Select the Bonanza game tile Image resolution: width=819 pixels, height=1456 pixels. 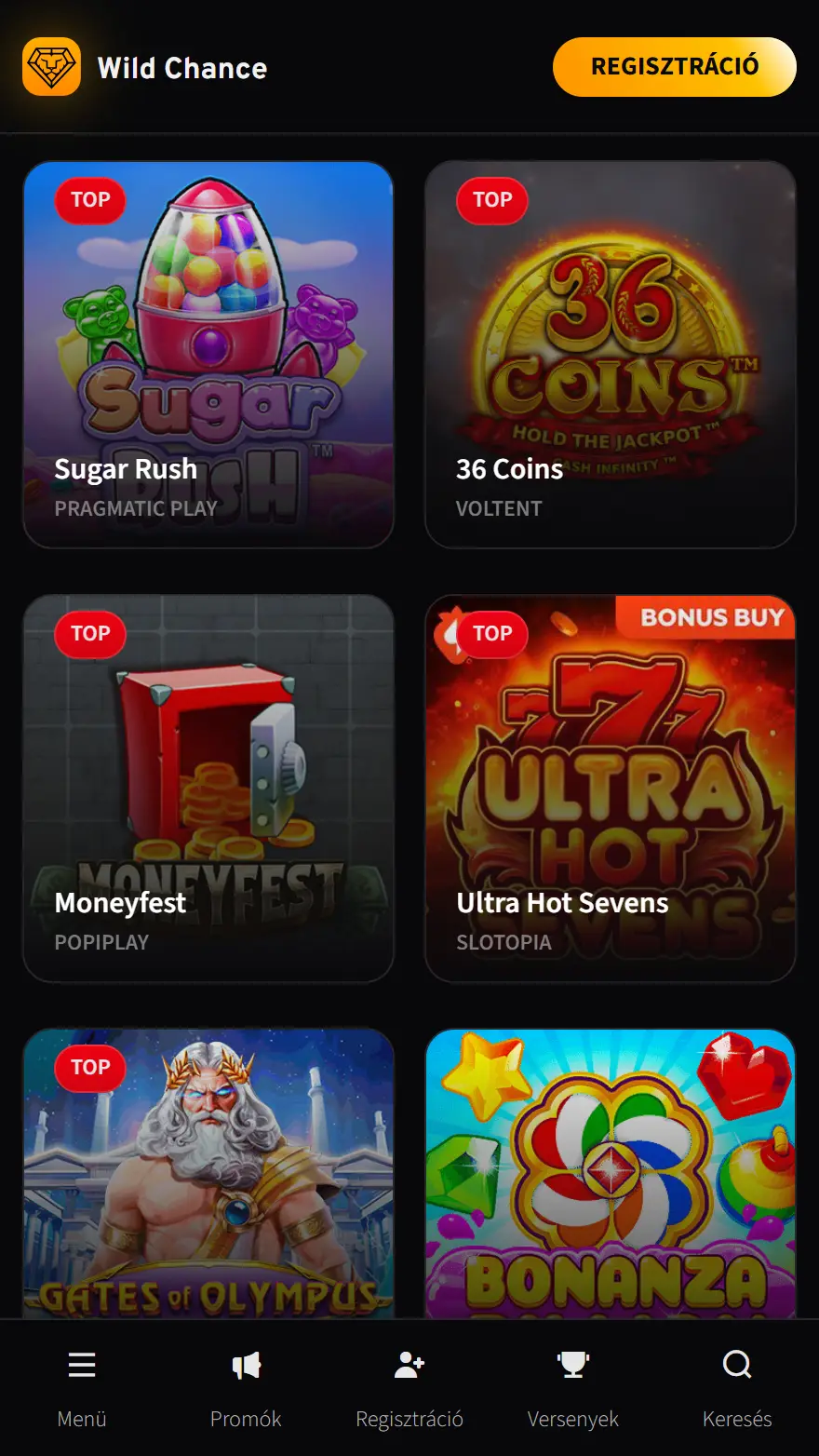pyautogui.click(x=611, y=1173)
